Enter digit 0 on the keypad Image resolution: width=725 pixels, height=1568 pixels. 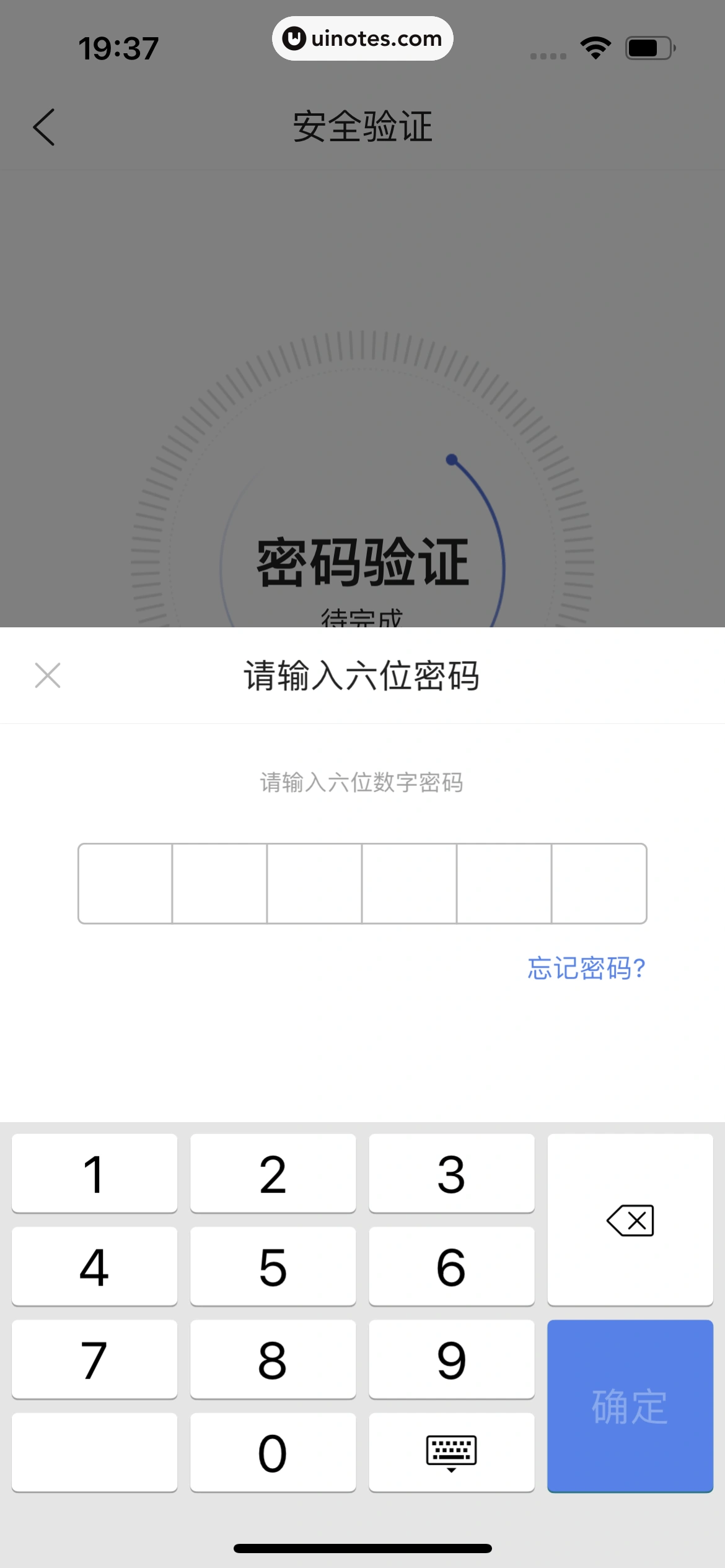[273, 1452]
